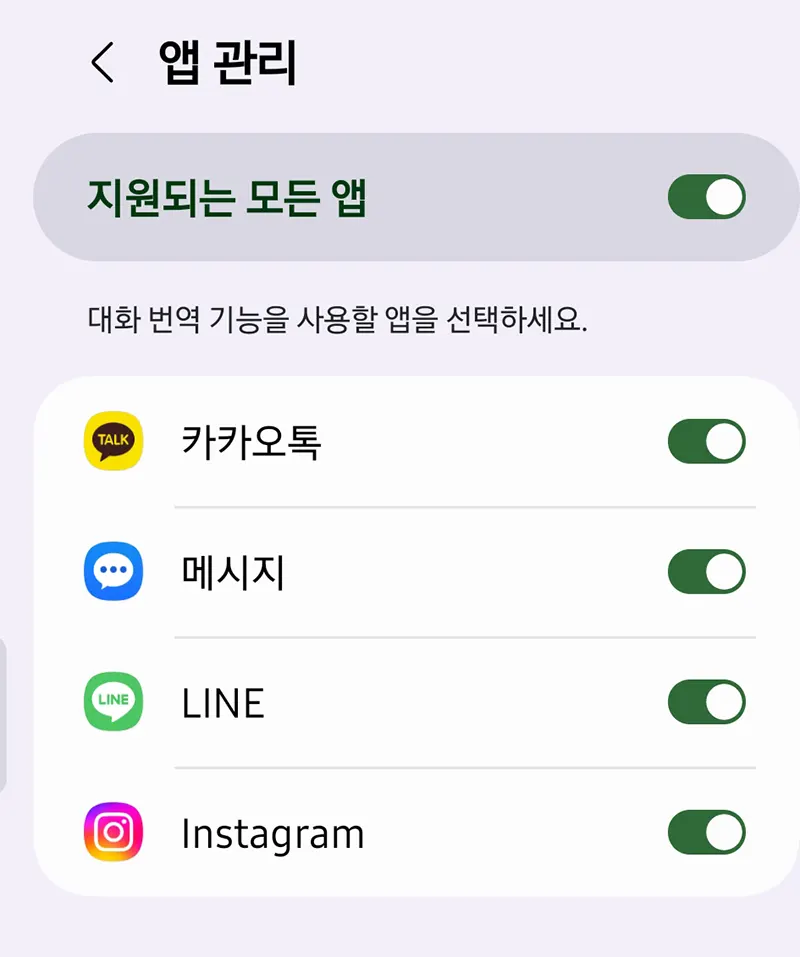Image resolution: width=800 pixels, height=957 pixels.
Task: Select the gradient Instagram camera icon
Action: (112, 831)
